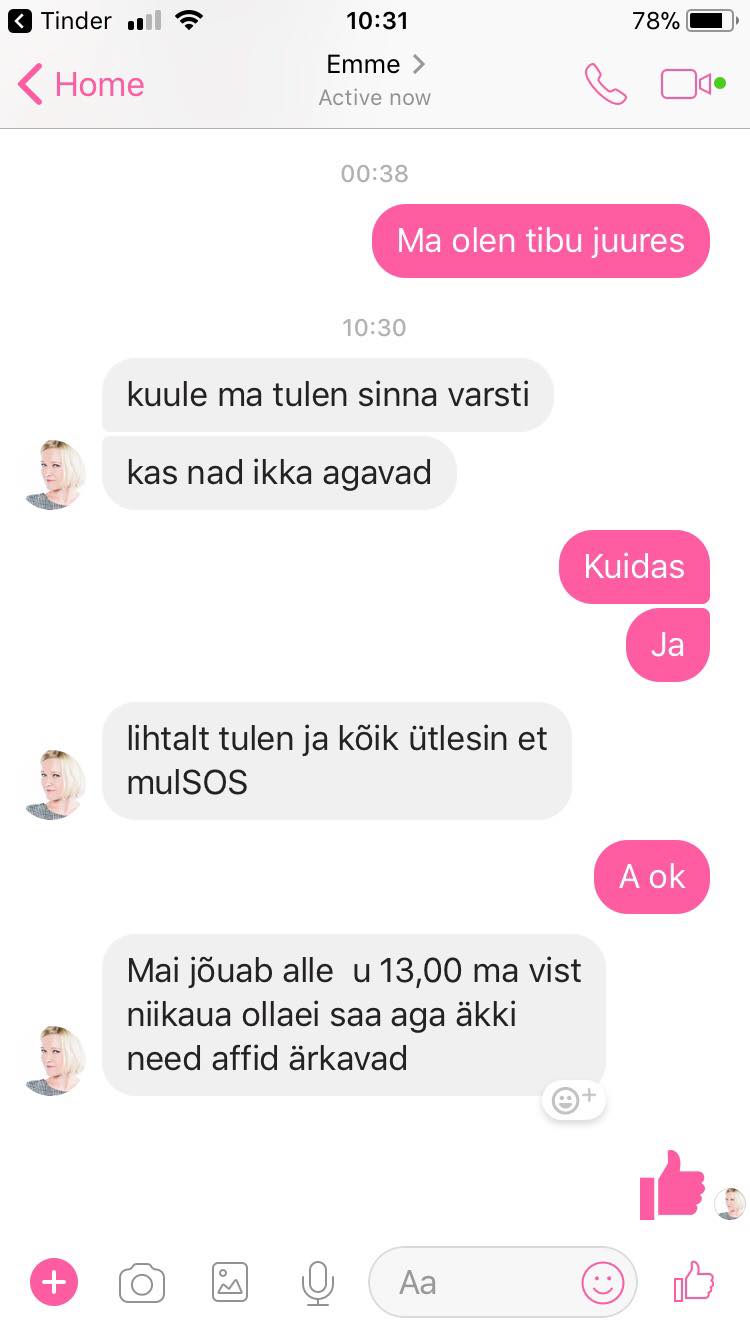Start a voice call with Emme
Screen dimensions: 750x1334
click(606, 85)
